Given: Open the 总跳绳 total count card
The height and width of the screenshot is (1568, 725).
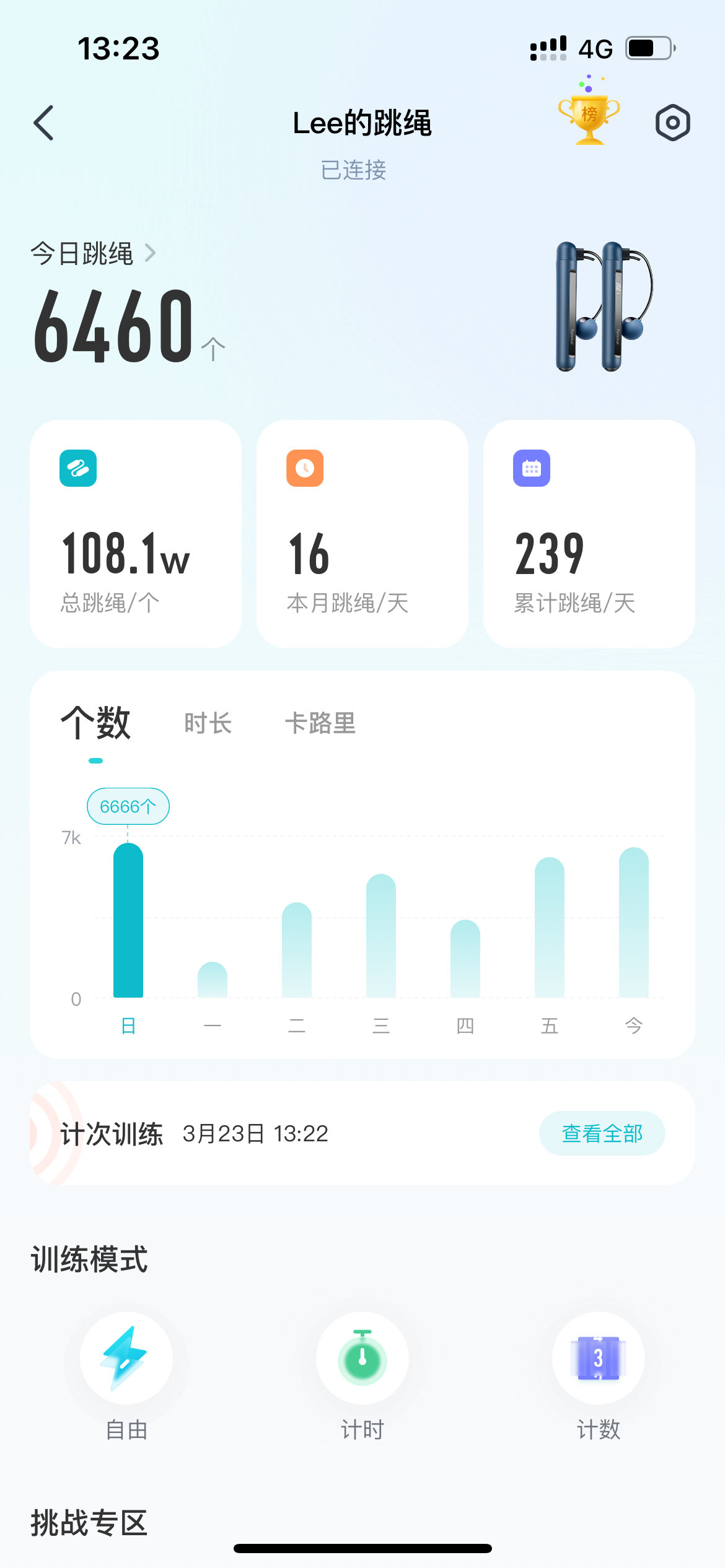Looking at the screenshot, I should [136, 534].
